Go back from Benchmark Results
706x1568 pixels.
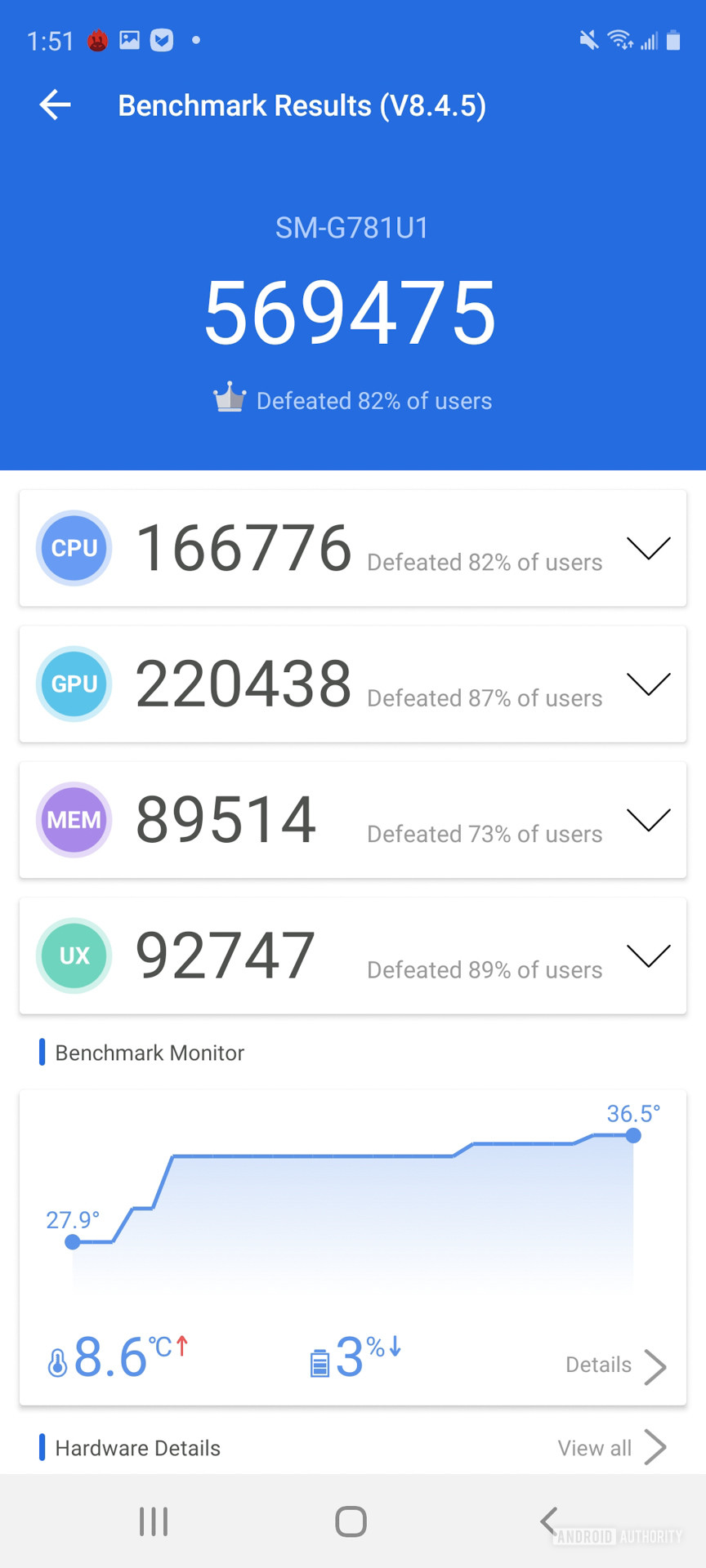pyautogui.click(x=55, y=105)
